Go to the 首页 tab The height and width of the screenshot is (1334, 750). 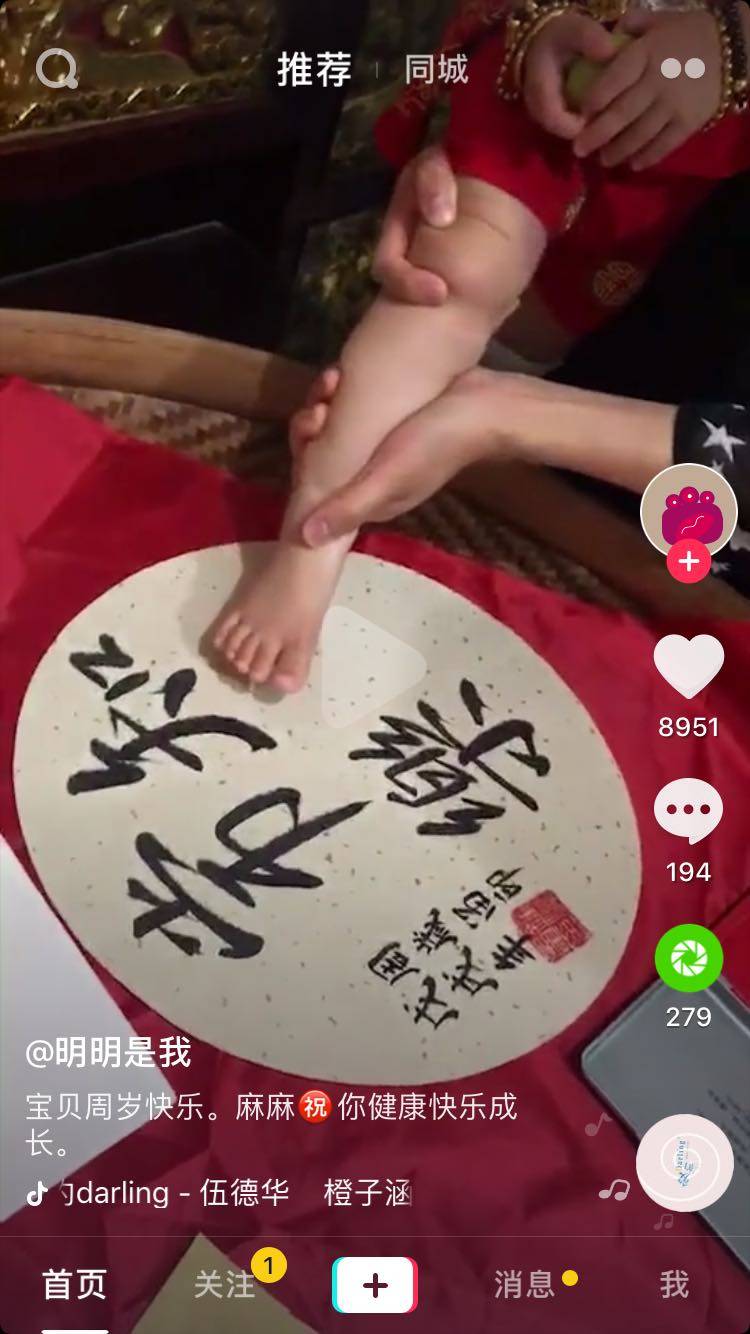tap(74, 1285)
